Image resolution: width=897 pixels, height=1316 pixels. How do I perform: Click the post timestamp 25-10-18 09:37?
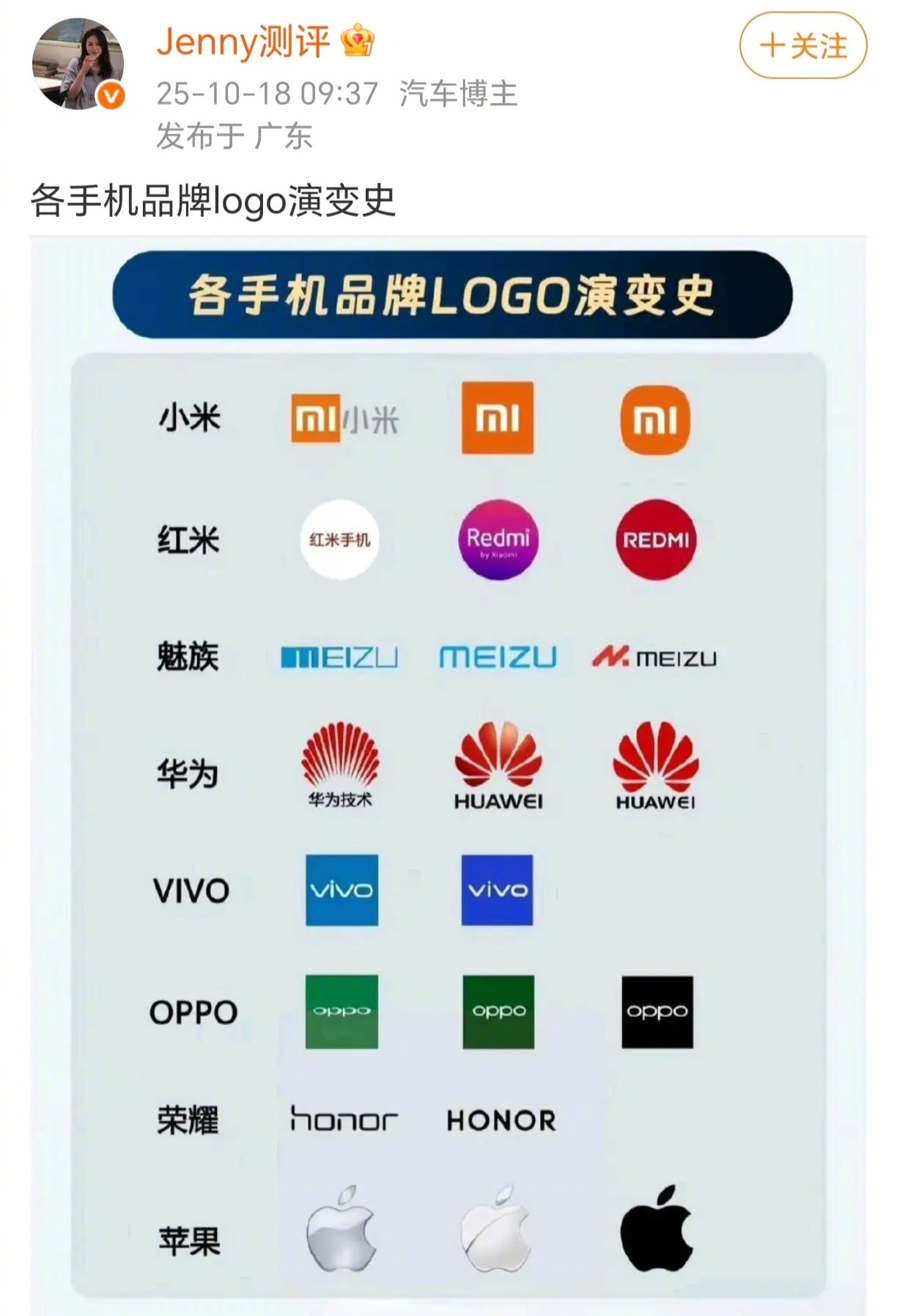coord(265,95)
